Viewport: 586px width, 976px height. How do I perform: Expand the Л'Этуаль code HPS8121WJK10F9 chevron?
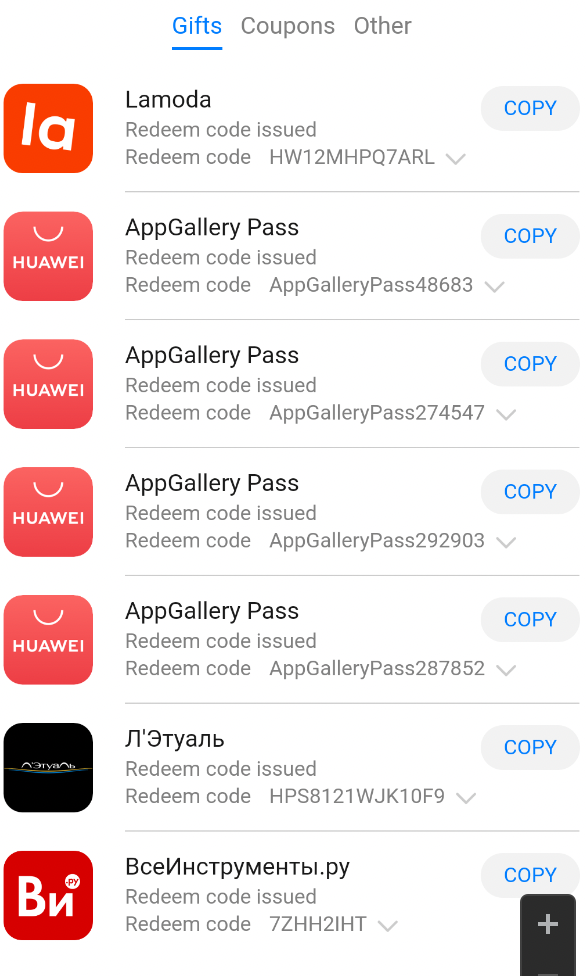pyautogui.click(x=466, y=797)
